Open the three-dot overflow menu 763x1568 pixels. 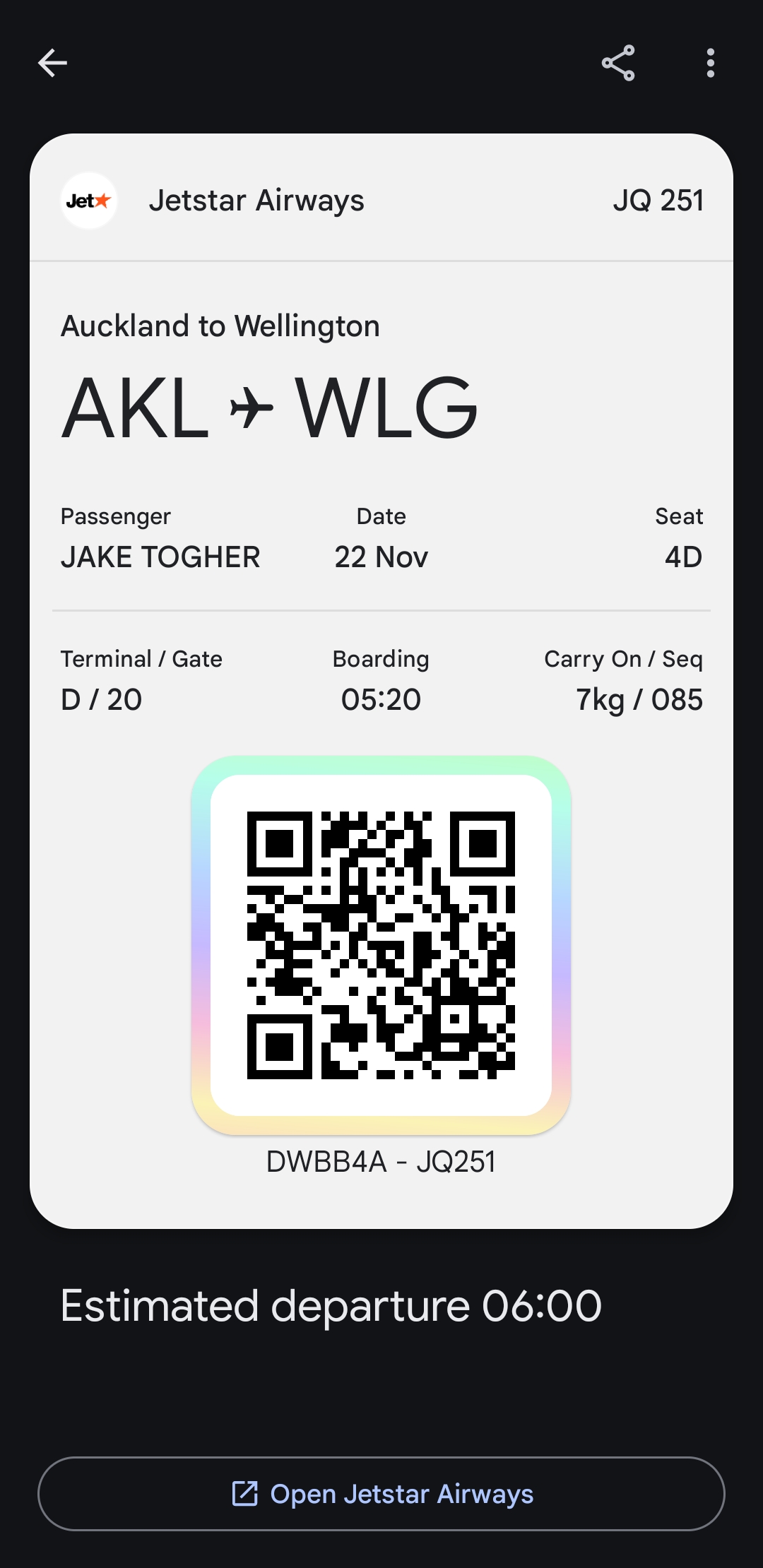coord(710,63)
